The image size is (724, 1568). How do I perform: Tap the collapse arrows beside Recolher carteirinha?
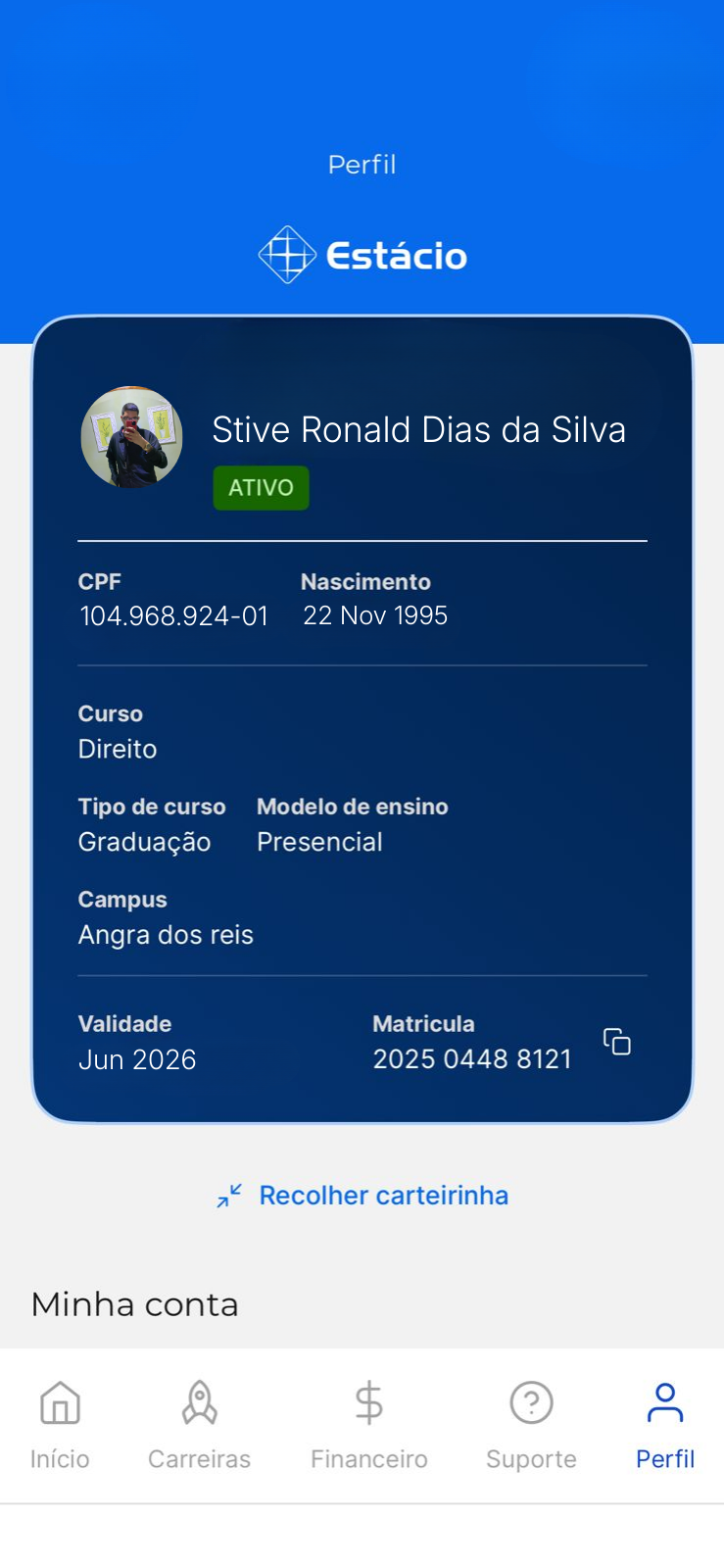227,1196
